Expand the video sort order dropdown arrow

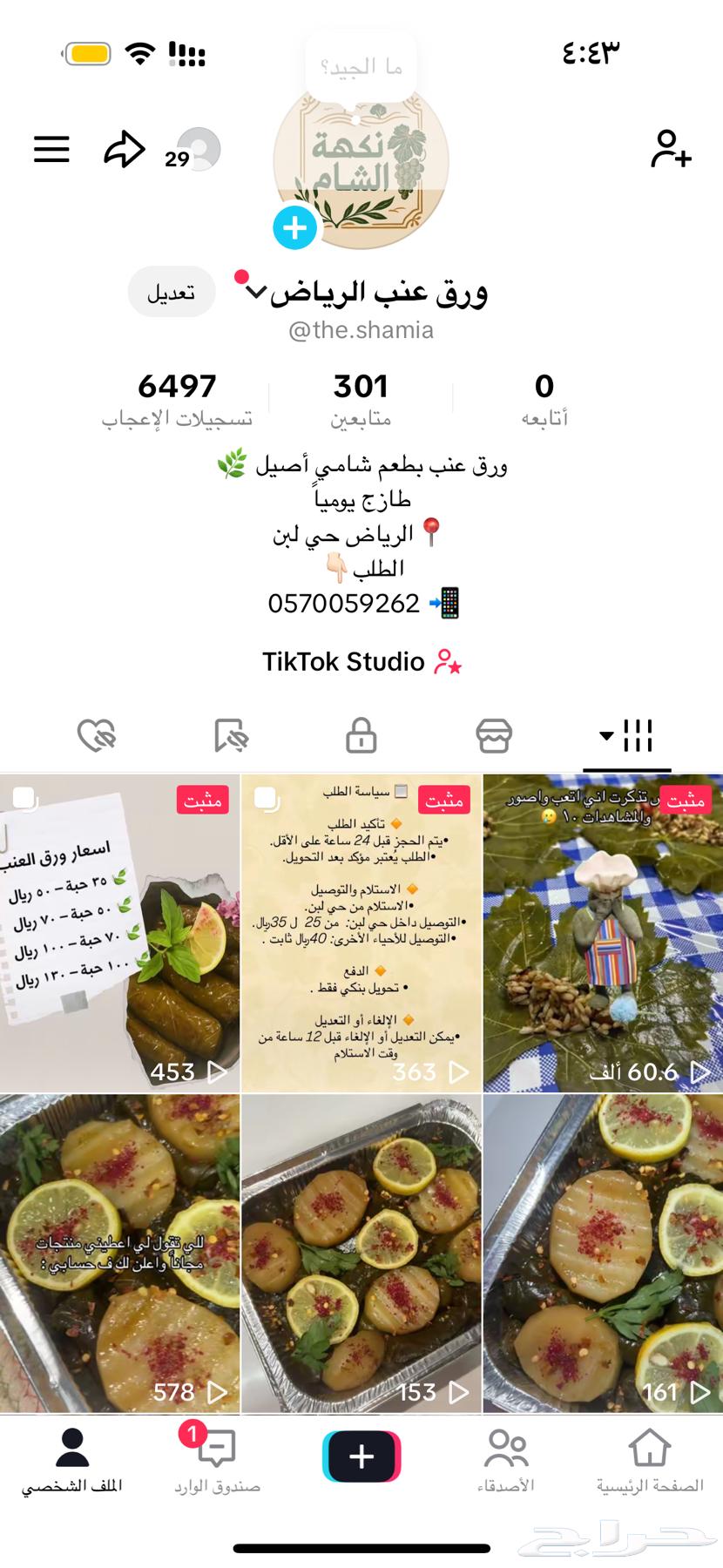(605, 735)
